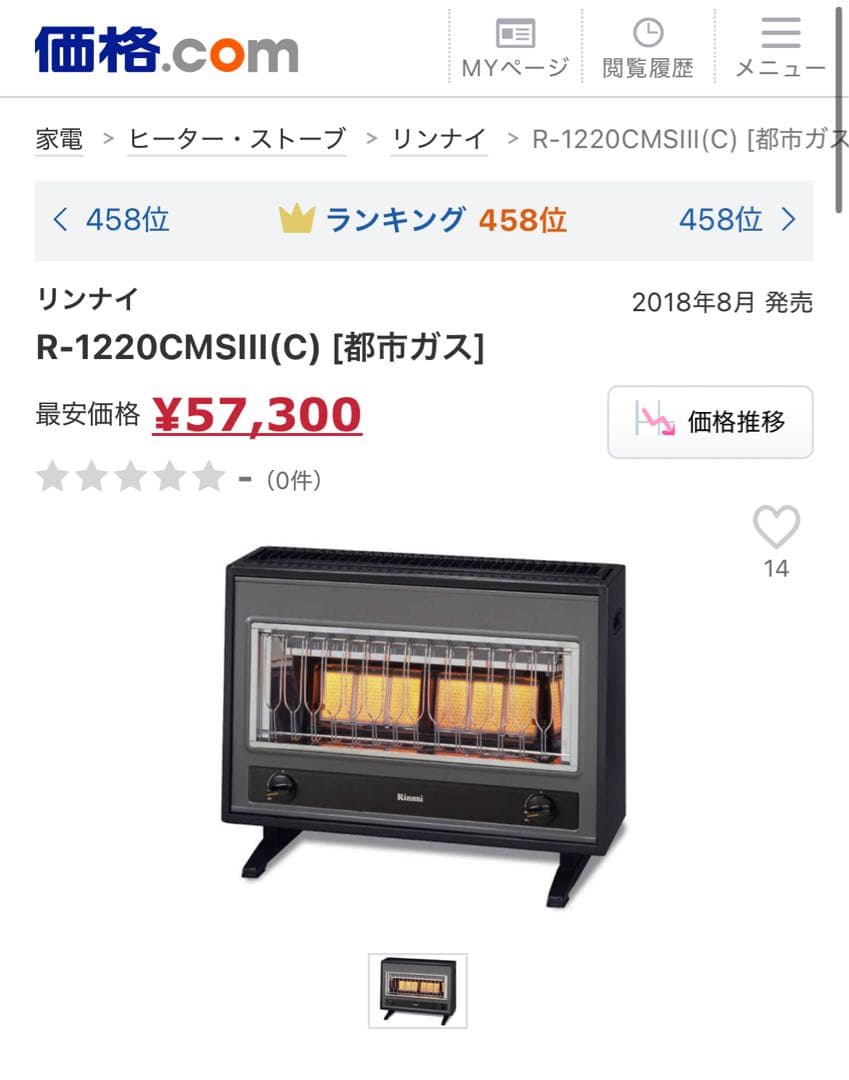Screen dimensions: 849x1080
Task: Open the 家電 breadcrumb link
Action: point(59,139)
